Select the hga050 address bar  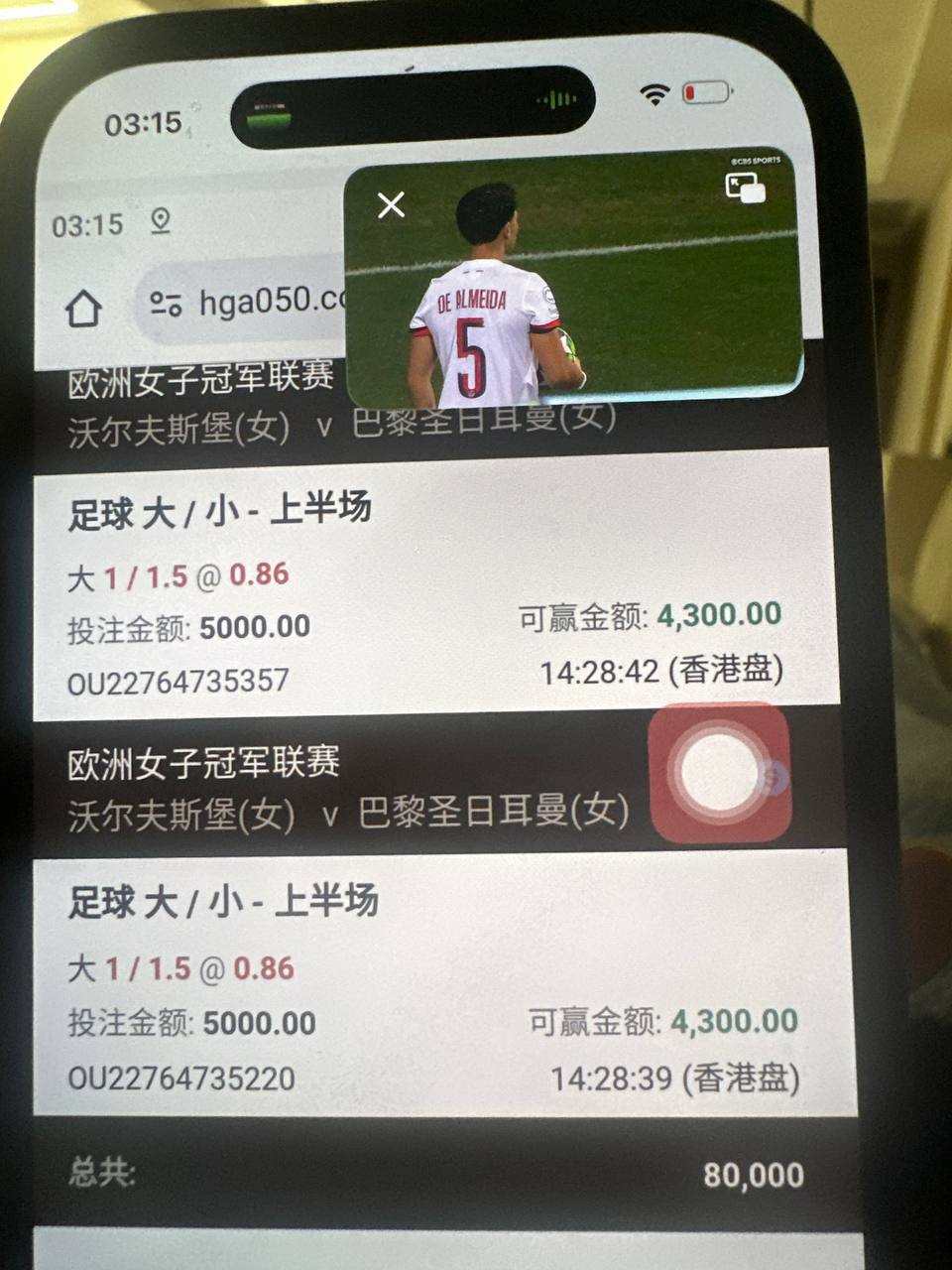click(270, 302)
